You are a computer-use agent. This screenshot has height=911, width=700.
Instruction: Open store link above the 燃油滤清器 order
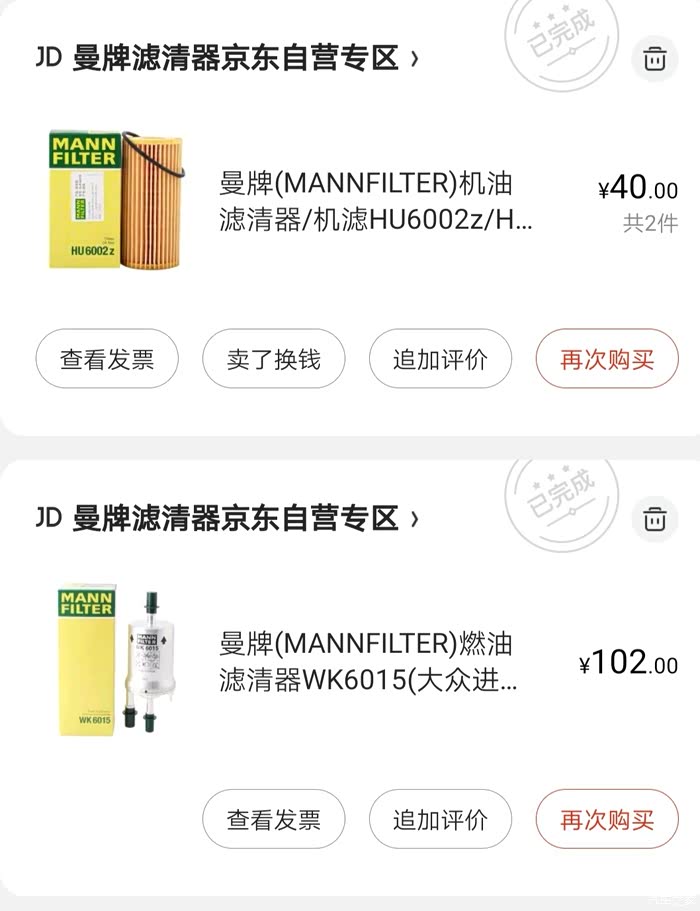coord(227,518)
